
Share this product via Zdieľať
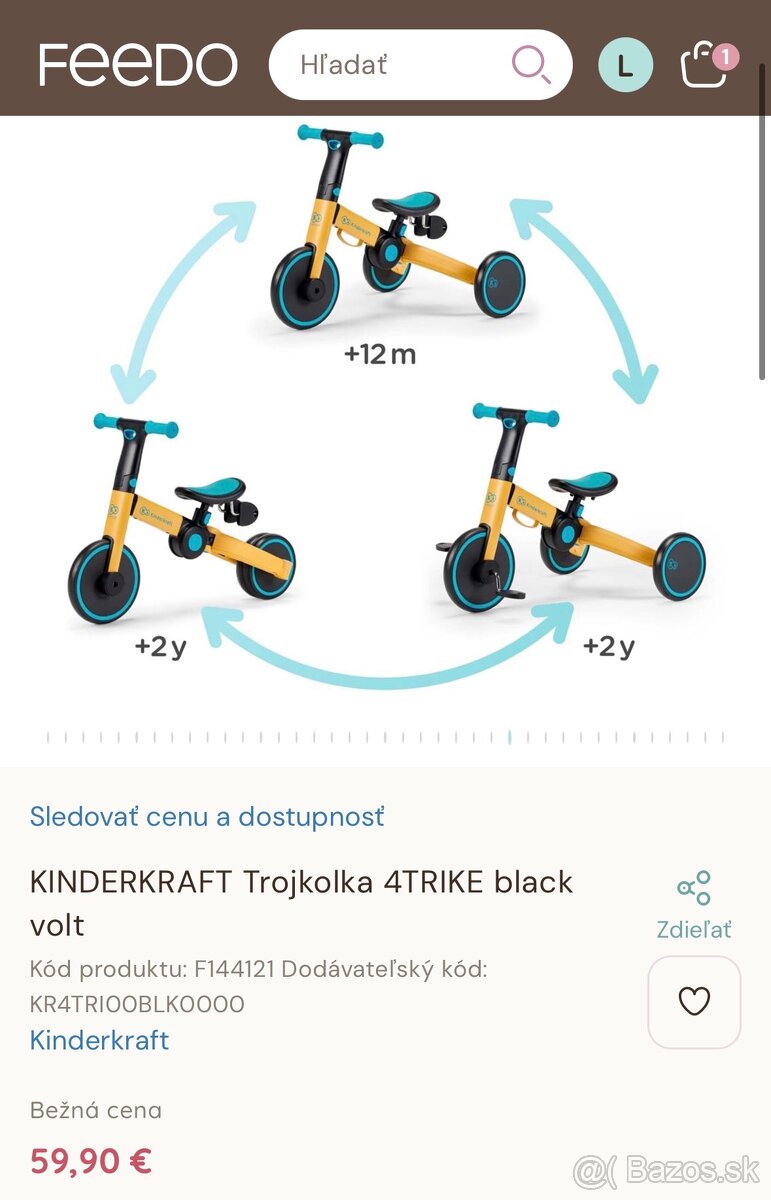coord(694,905)
